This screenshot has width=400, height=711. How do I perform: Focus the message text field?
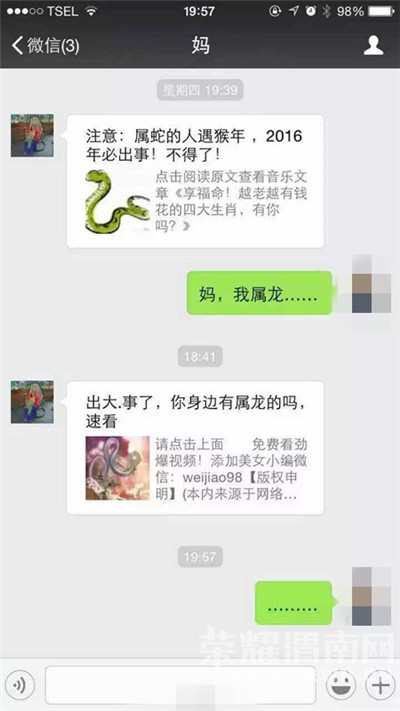(180, 685)
